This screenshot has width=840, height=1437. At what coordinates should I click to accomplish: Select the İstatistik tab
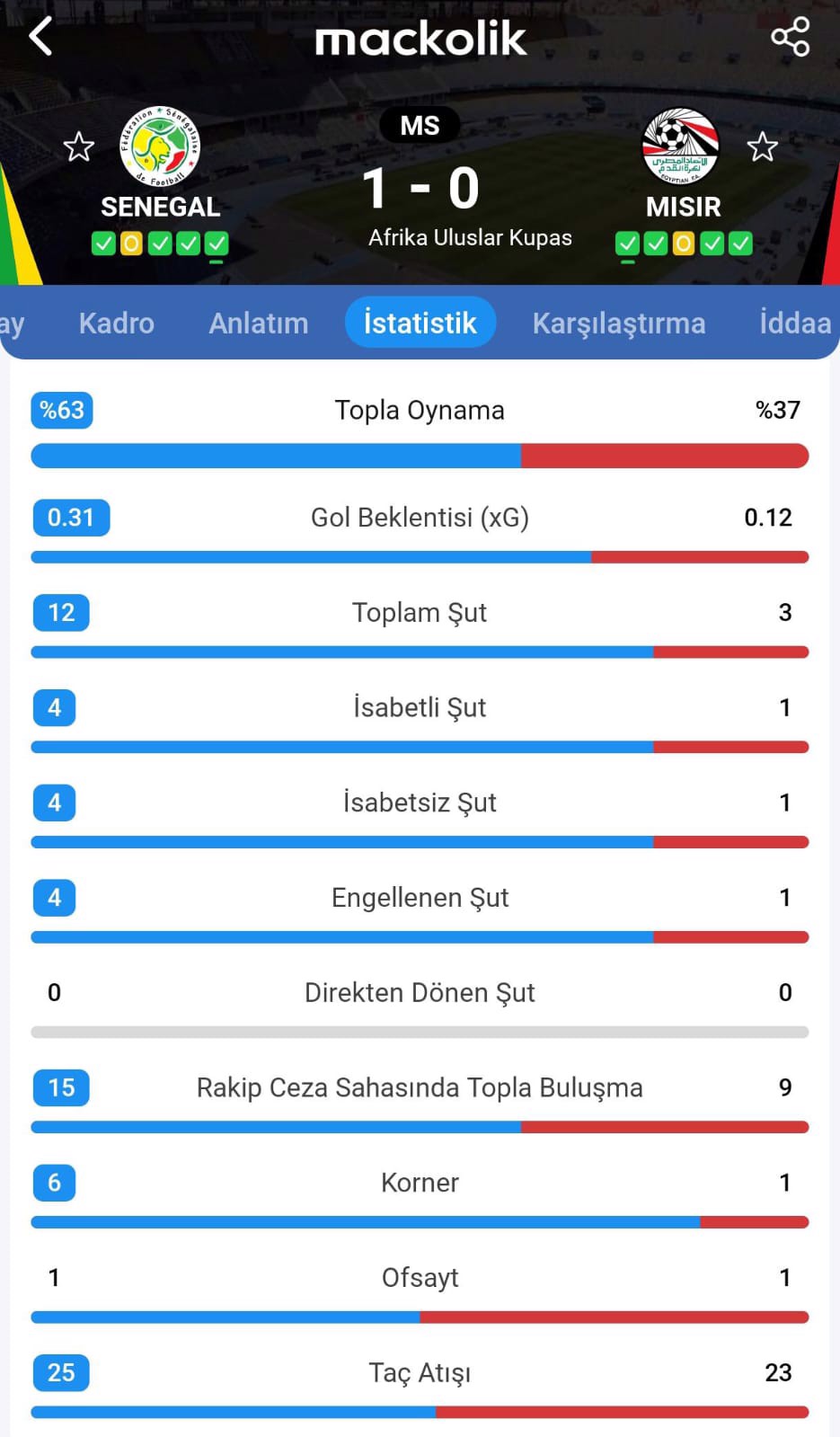pos(420,323)
